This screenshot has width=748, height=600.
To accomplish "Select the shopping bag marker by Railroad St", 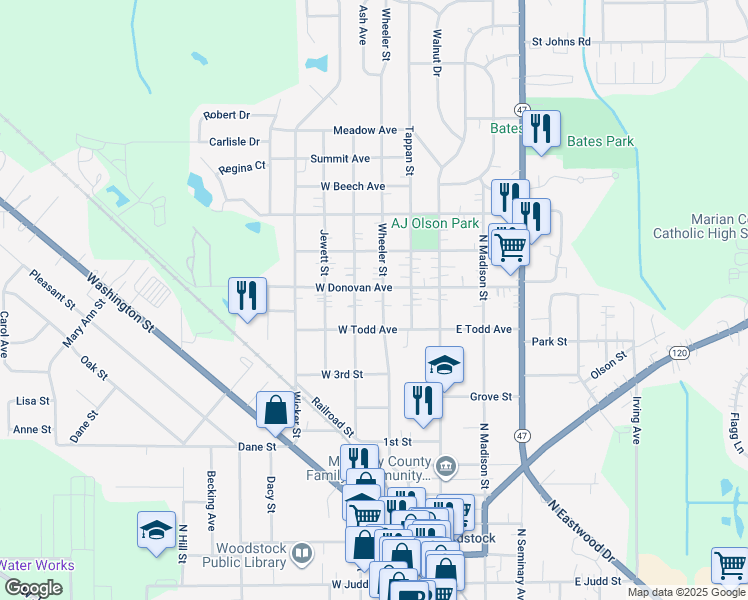I will 275,409.
